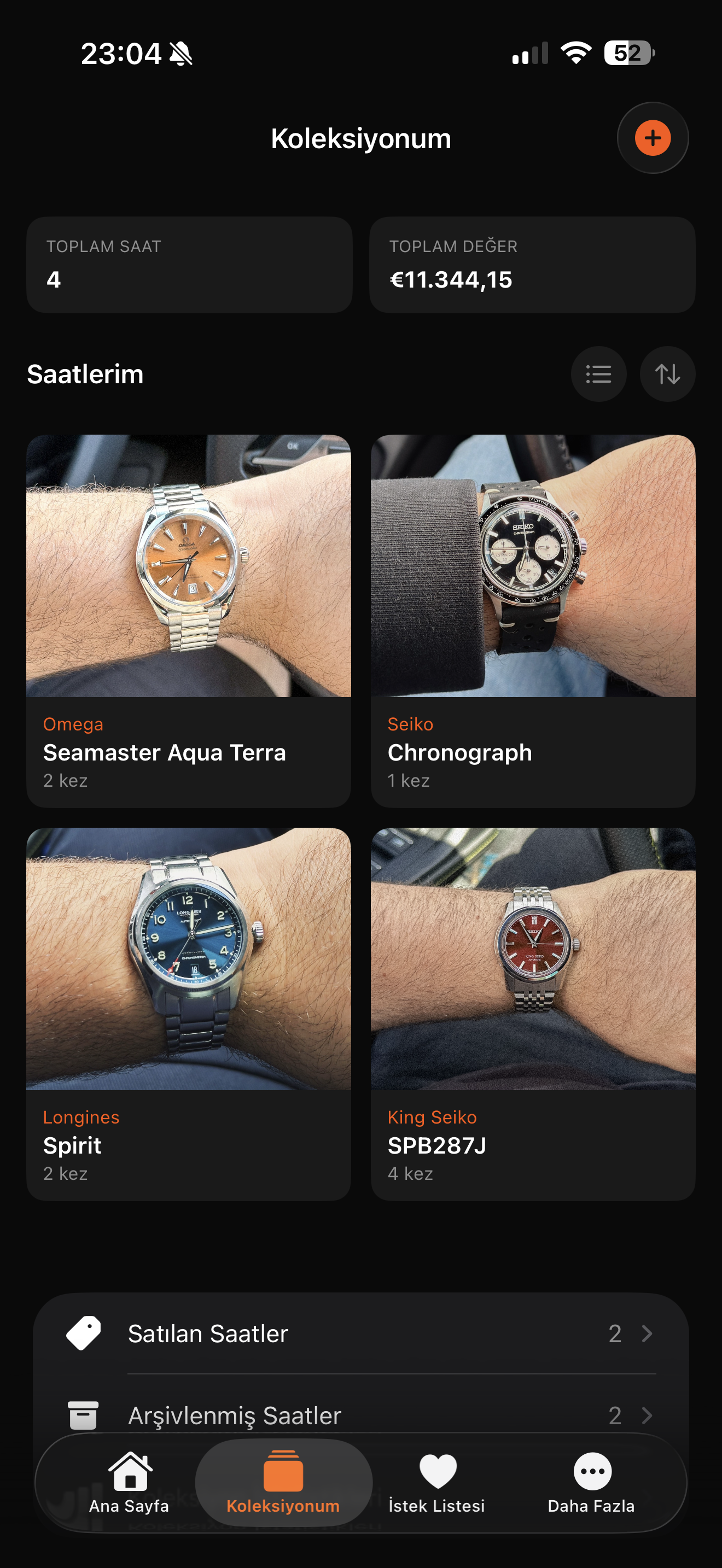Add a new watch with the plus button

click(653, 138)
